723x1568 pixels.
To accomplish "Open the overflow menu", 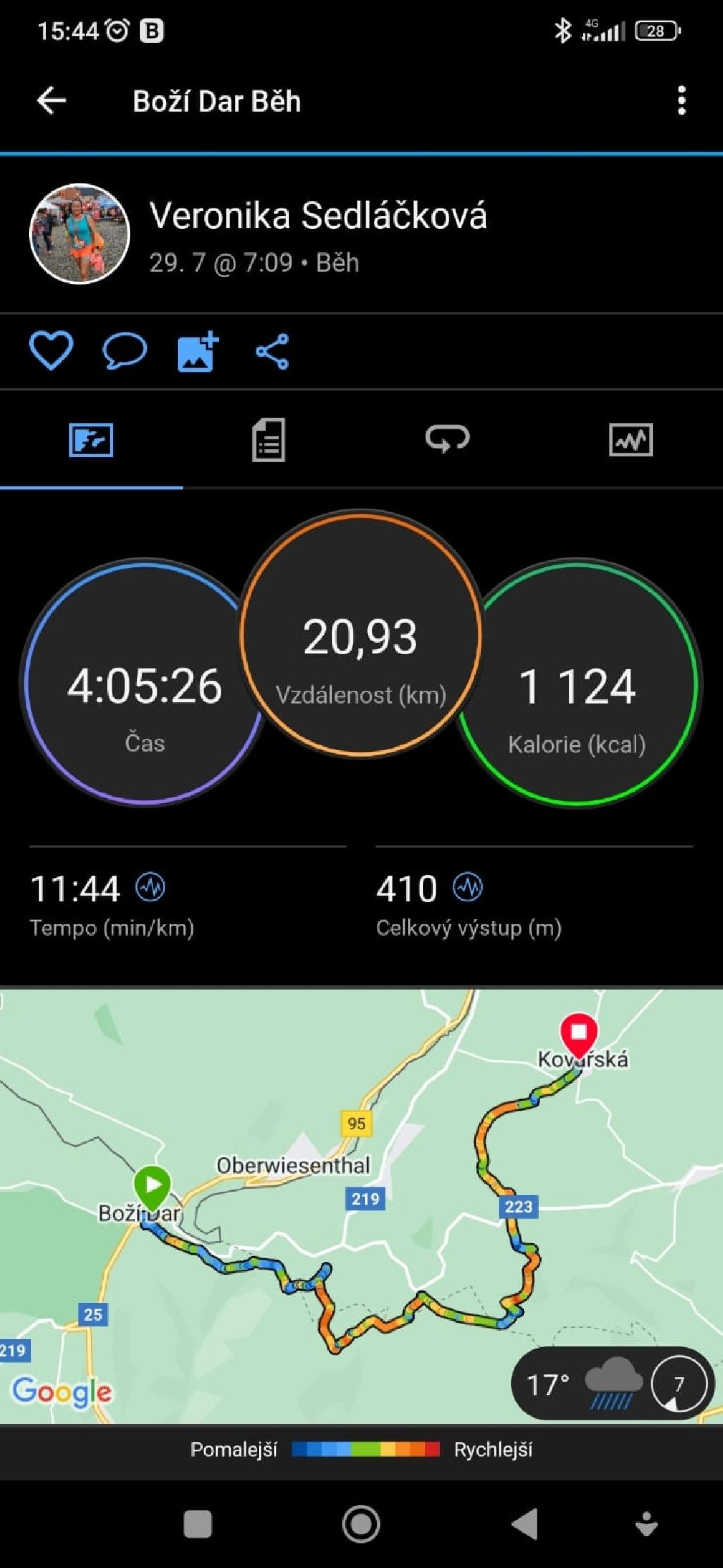I will pos(681,101).
